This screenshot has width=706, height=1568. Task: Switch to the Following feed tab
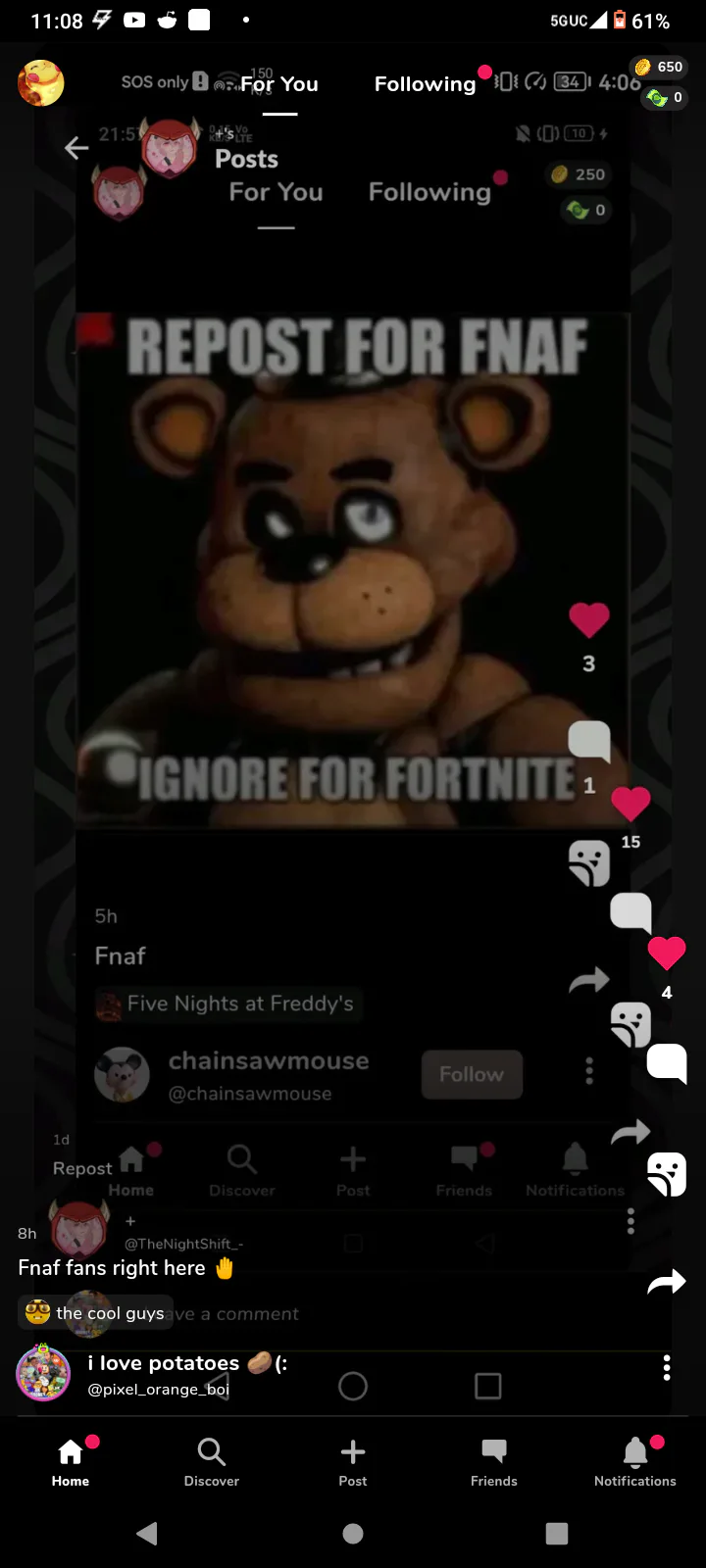[x=425, y=84]
